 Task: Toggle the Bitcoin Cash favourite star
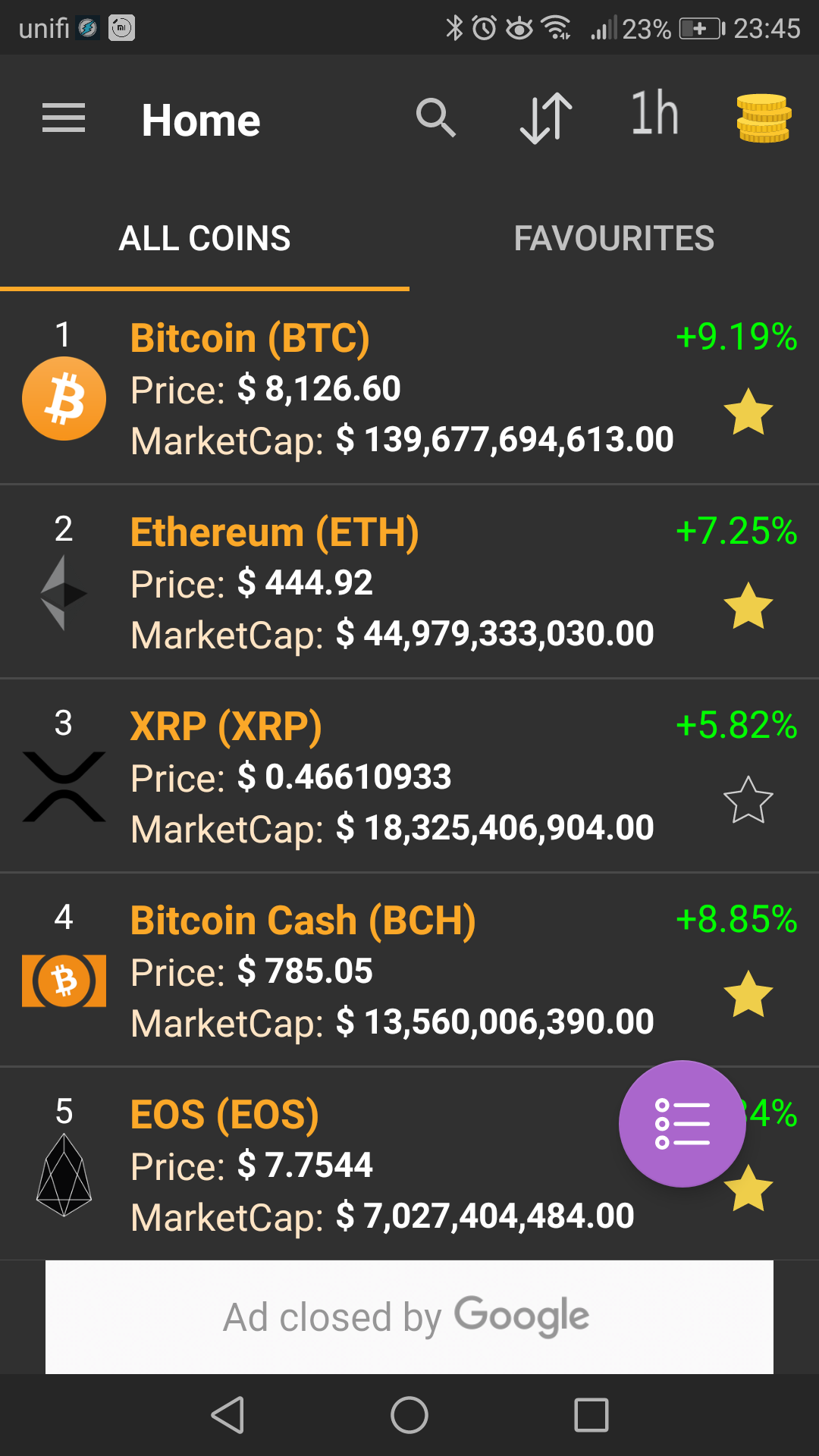[x=748, y=994]
